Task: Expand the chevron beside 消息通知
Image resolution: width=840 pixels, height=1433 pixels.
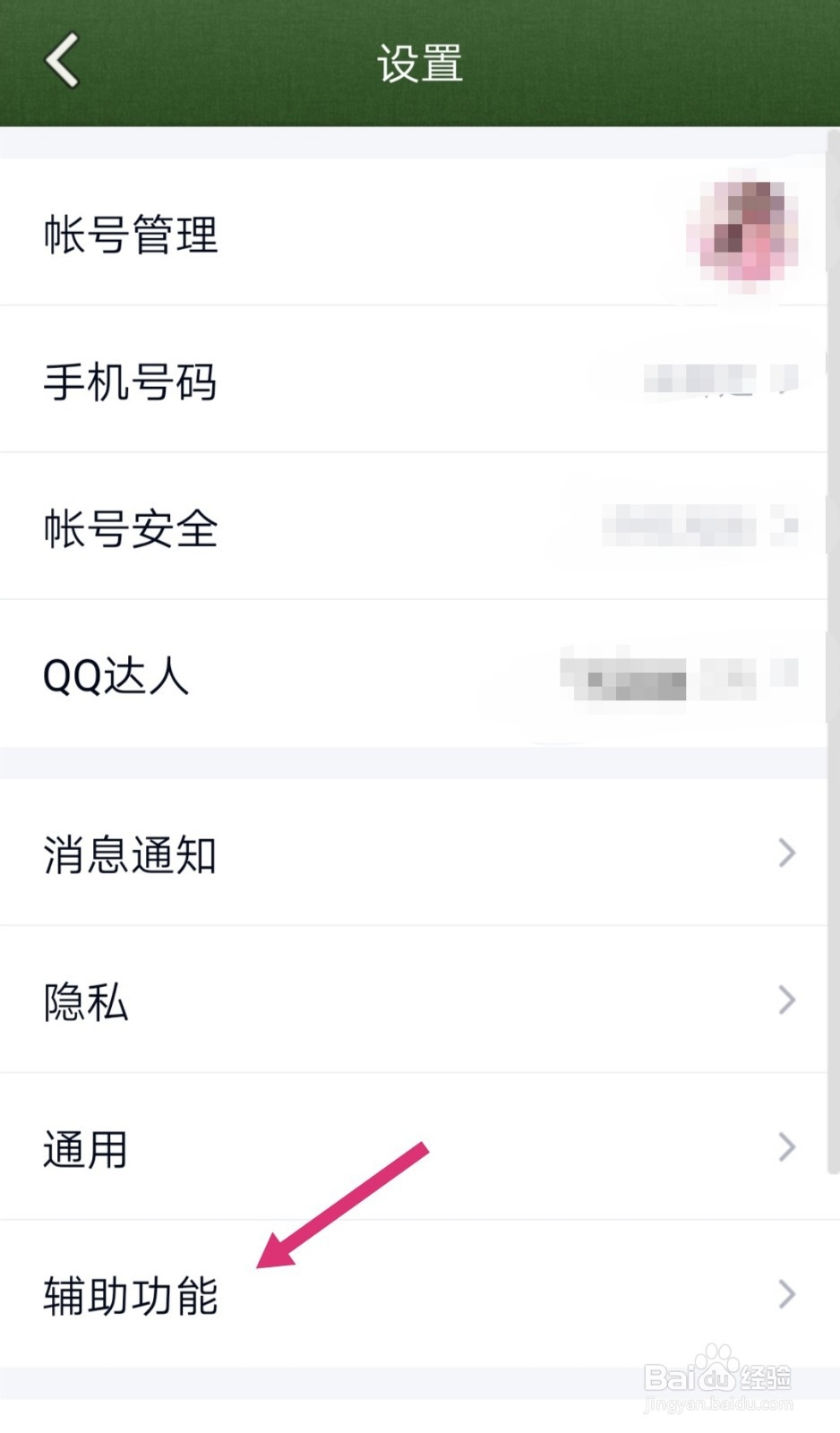Action: coord(785,853)
